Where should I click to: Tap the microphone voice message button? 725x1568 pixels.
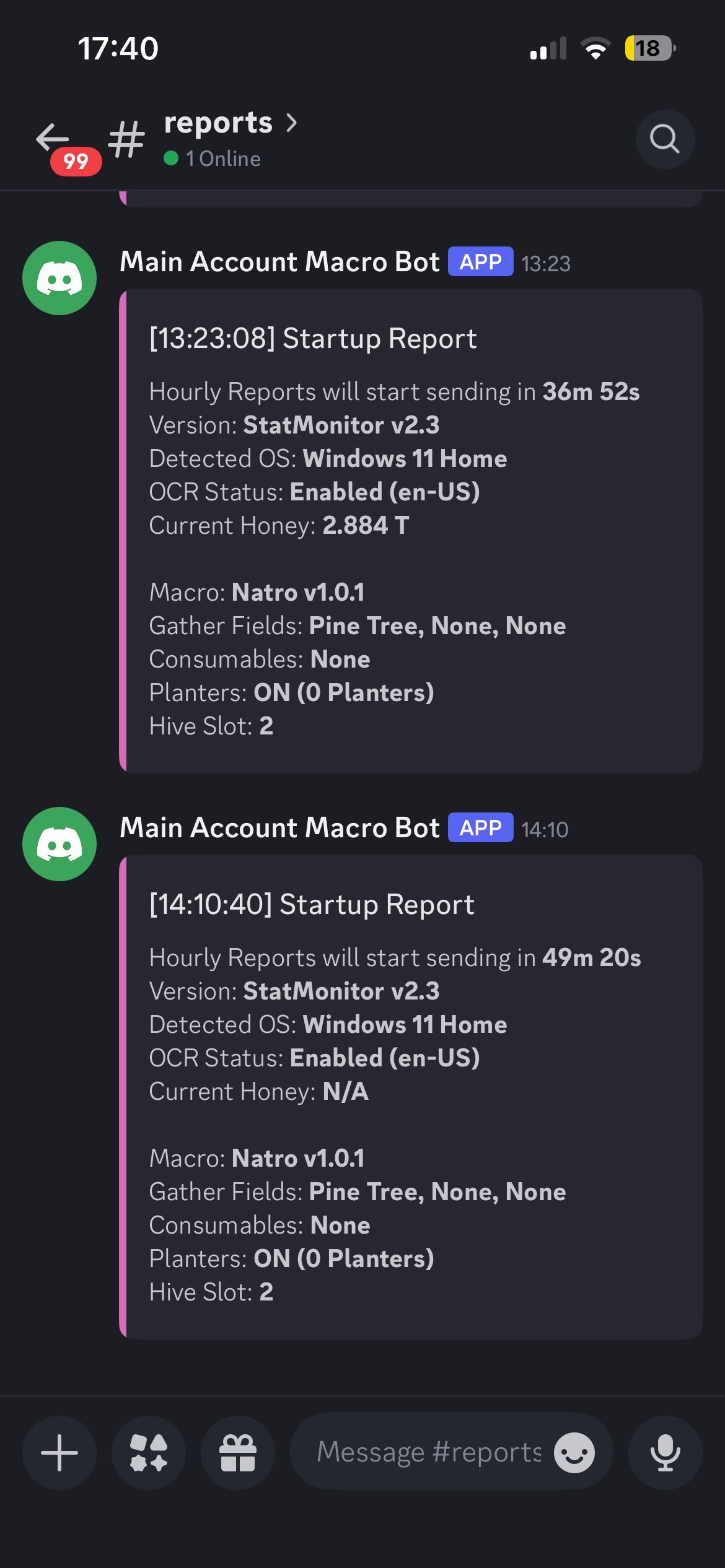click(x=665, y=1452)
